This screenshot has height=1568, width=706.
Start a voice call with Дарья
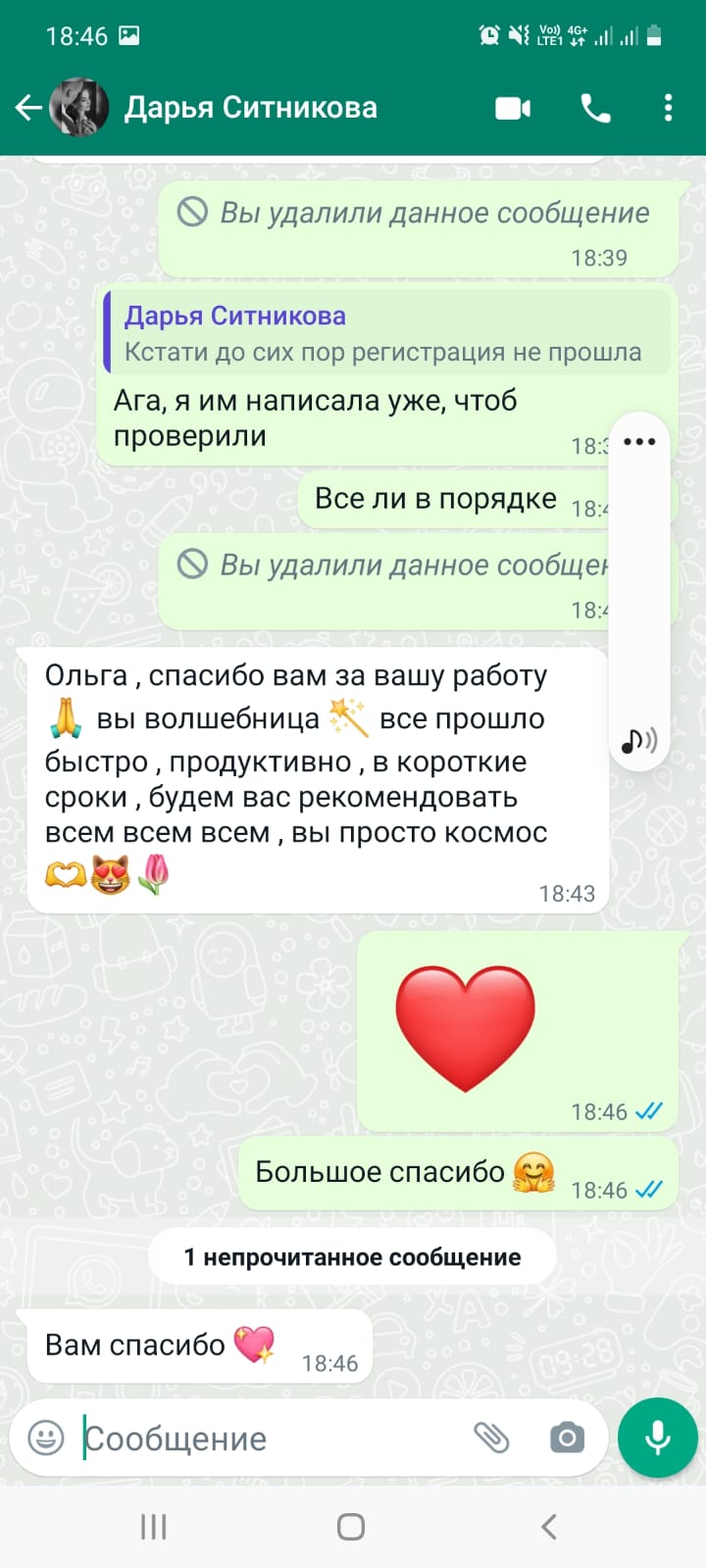595,108
